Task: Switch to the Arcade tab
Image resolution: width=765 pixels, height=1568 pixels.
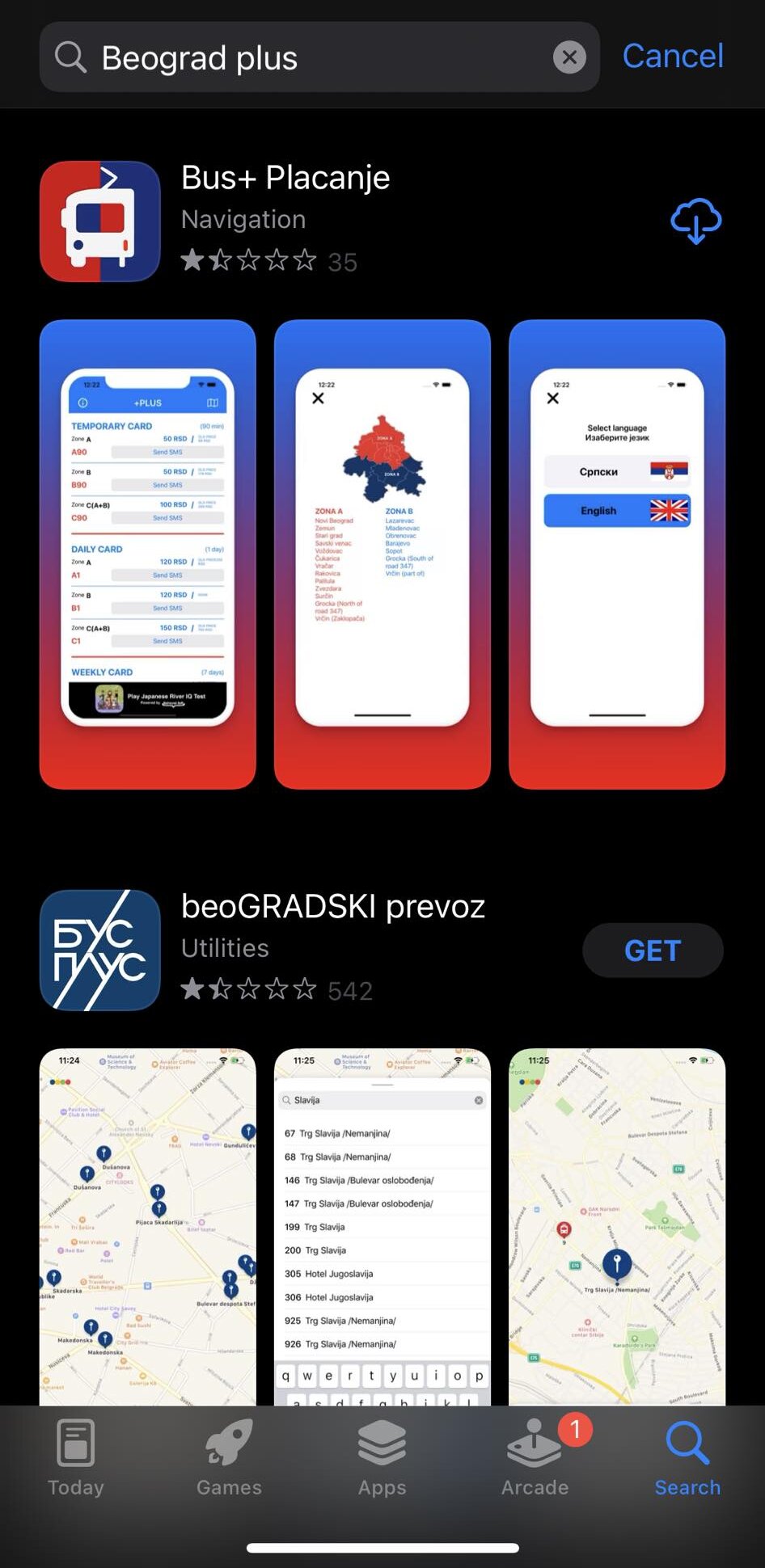Action: 535,1458
